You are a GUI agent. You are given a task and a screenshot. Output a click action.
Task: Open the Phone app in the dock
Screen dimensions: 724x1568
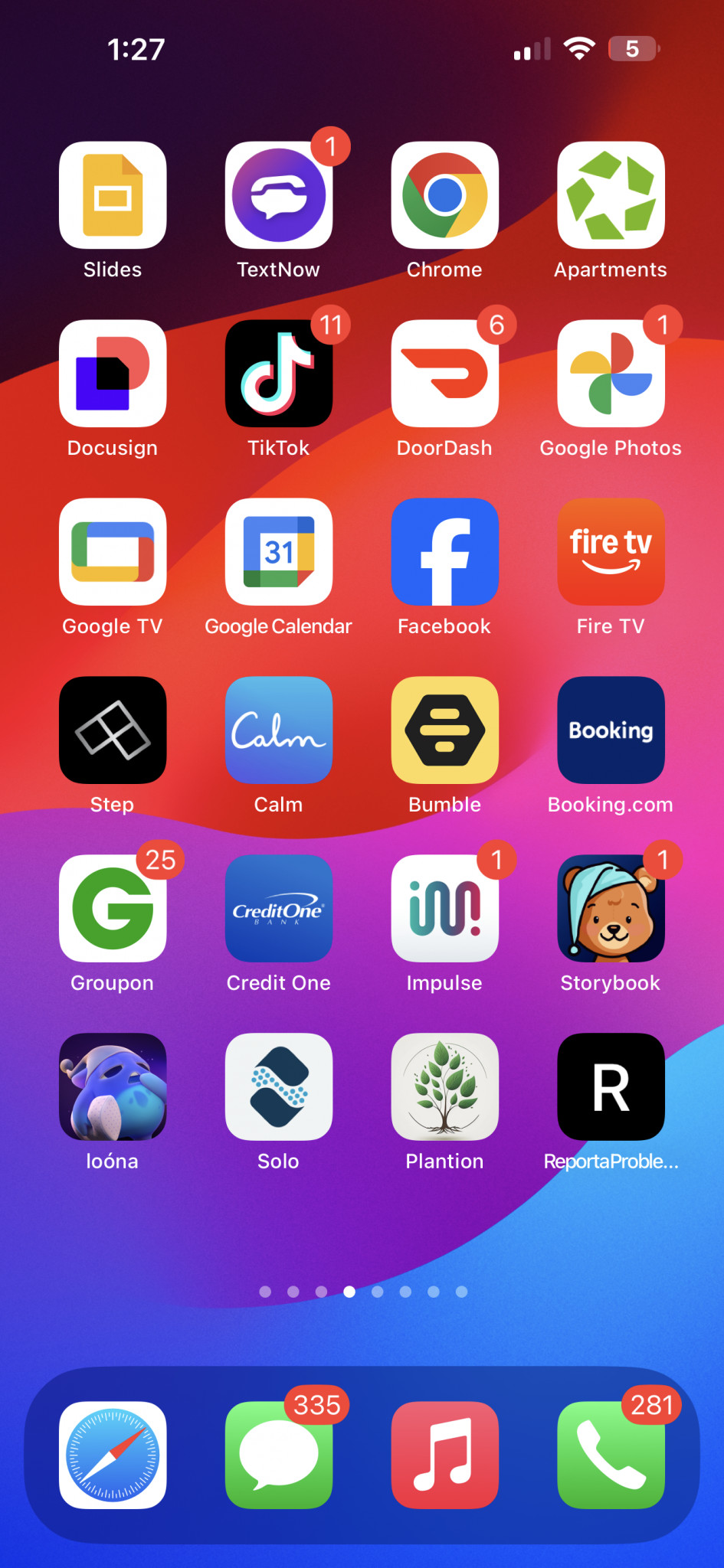pyautogui.click(x=611, y=1455)
